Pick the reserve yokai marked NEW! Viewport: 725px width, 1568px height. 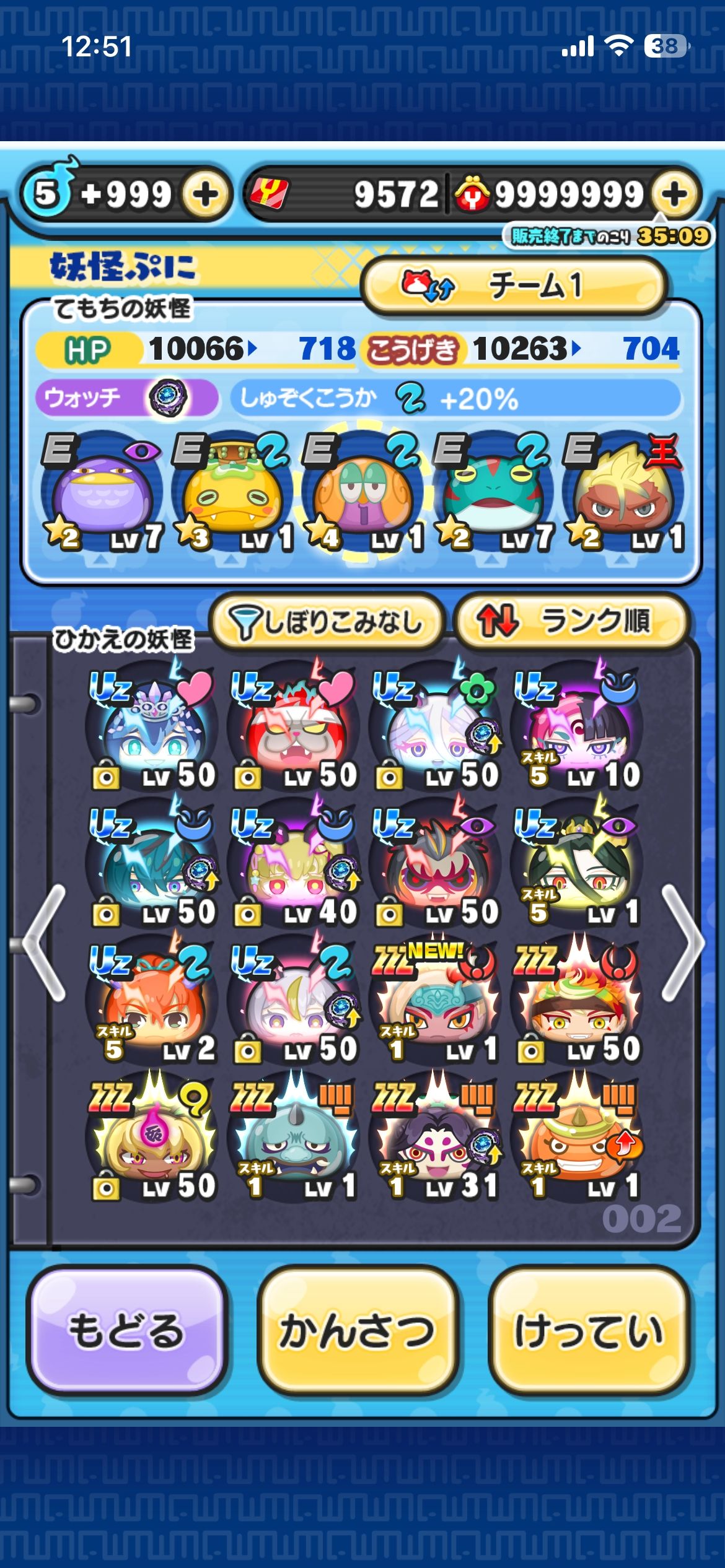pos(435,1003)
